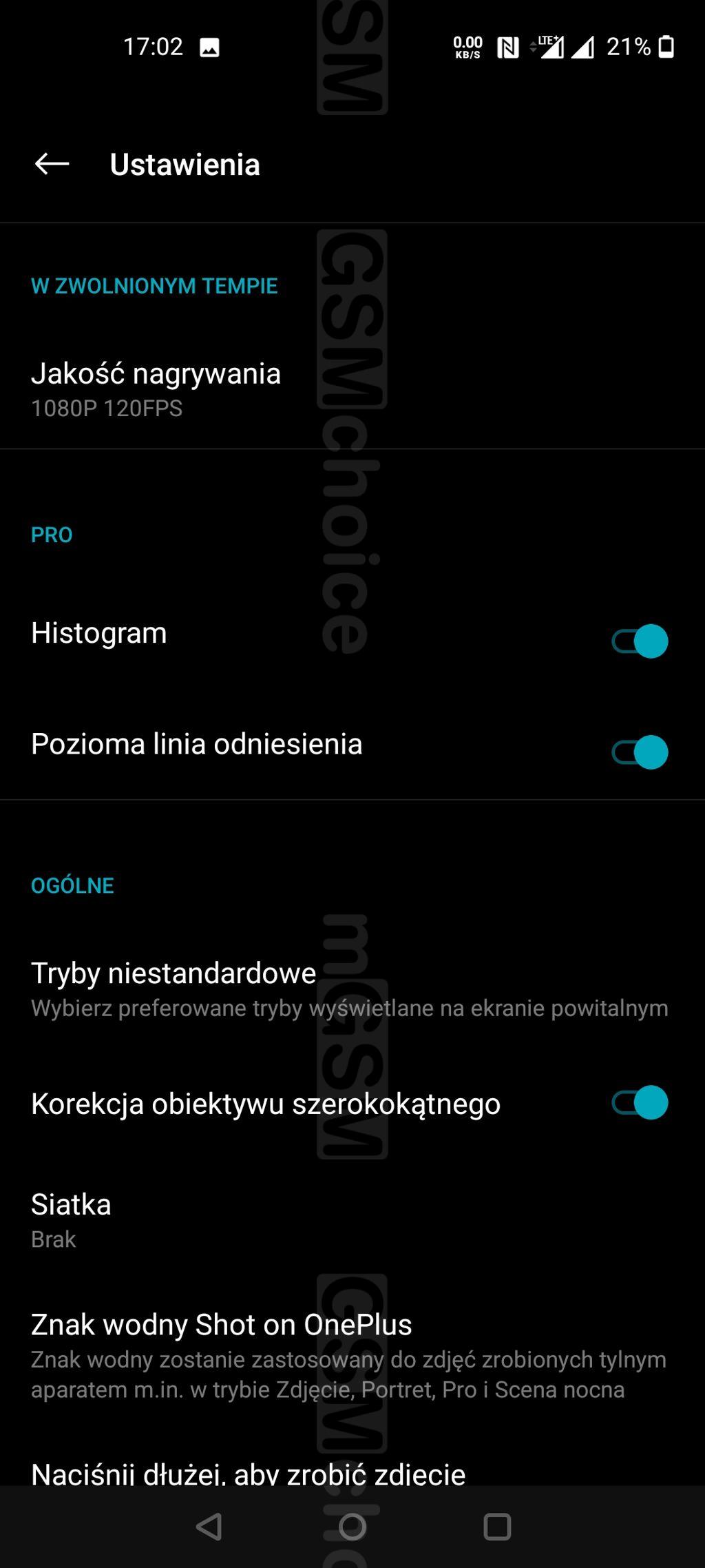Toggle Korekcja obiektywu szerokokątnego
Screen dimensions: 705x1568
[640, 1102]
